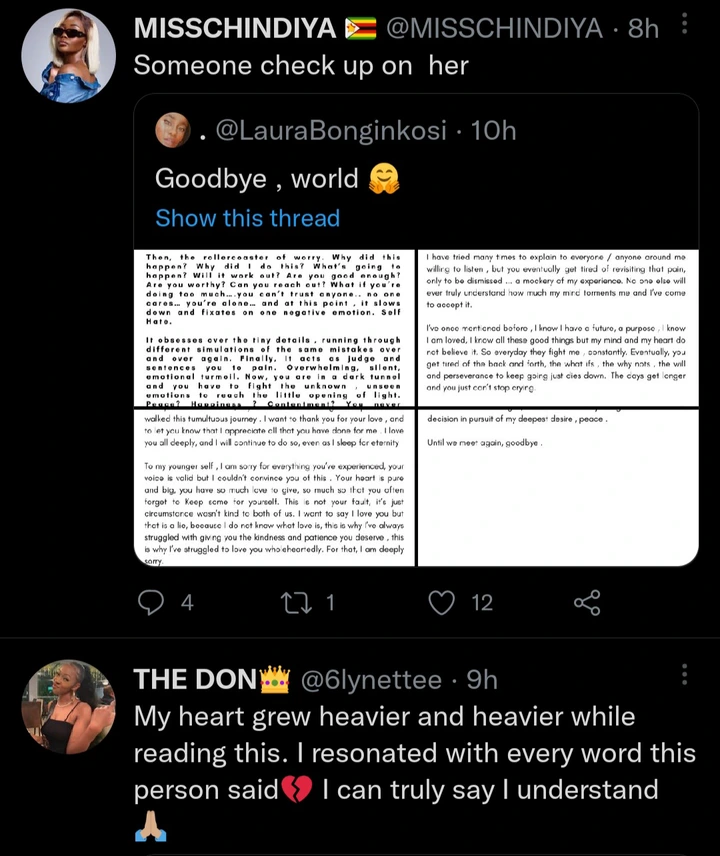Screen dimensions: 720x856
Task: Tap the Show this thread link
Action: tap(247, 218)
